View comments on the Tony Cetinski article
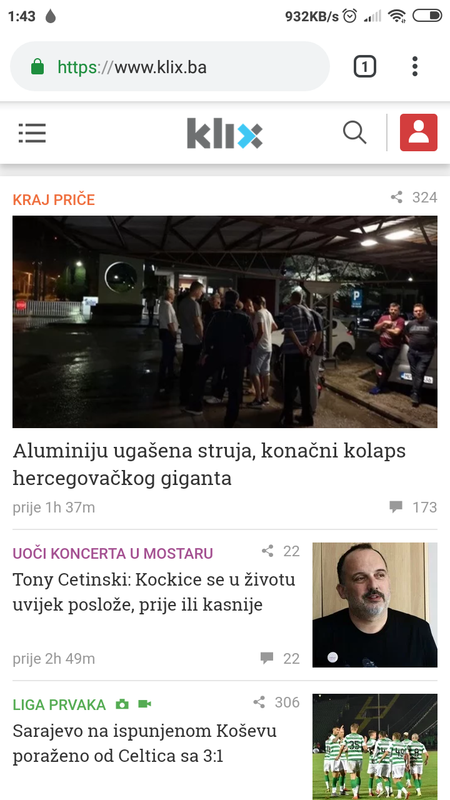The height and width of the screenshot is (800, 450). [x=280, y=659]
